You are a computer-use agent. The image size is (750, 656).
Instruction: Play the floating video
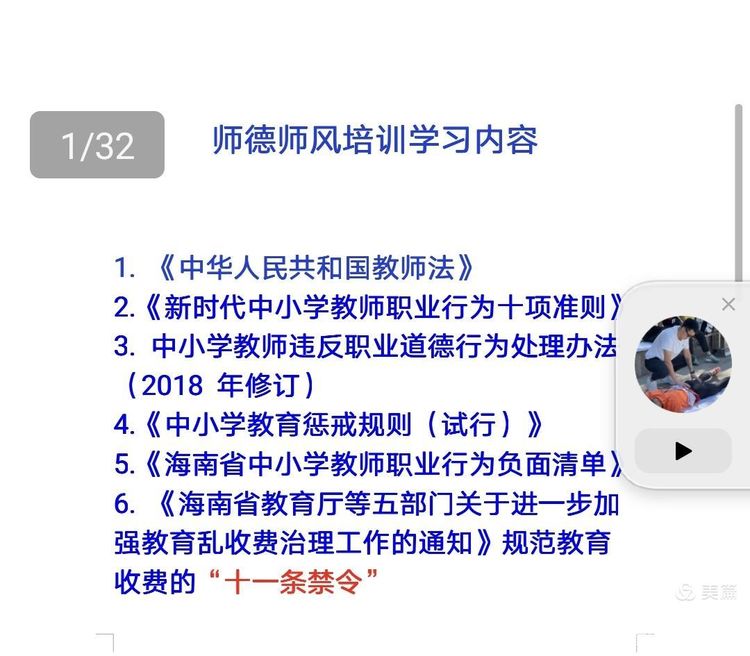(683, 451)
